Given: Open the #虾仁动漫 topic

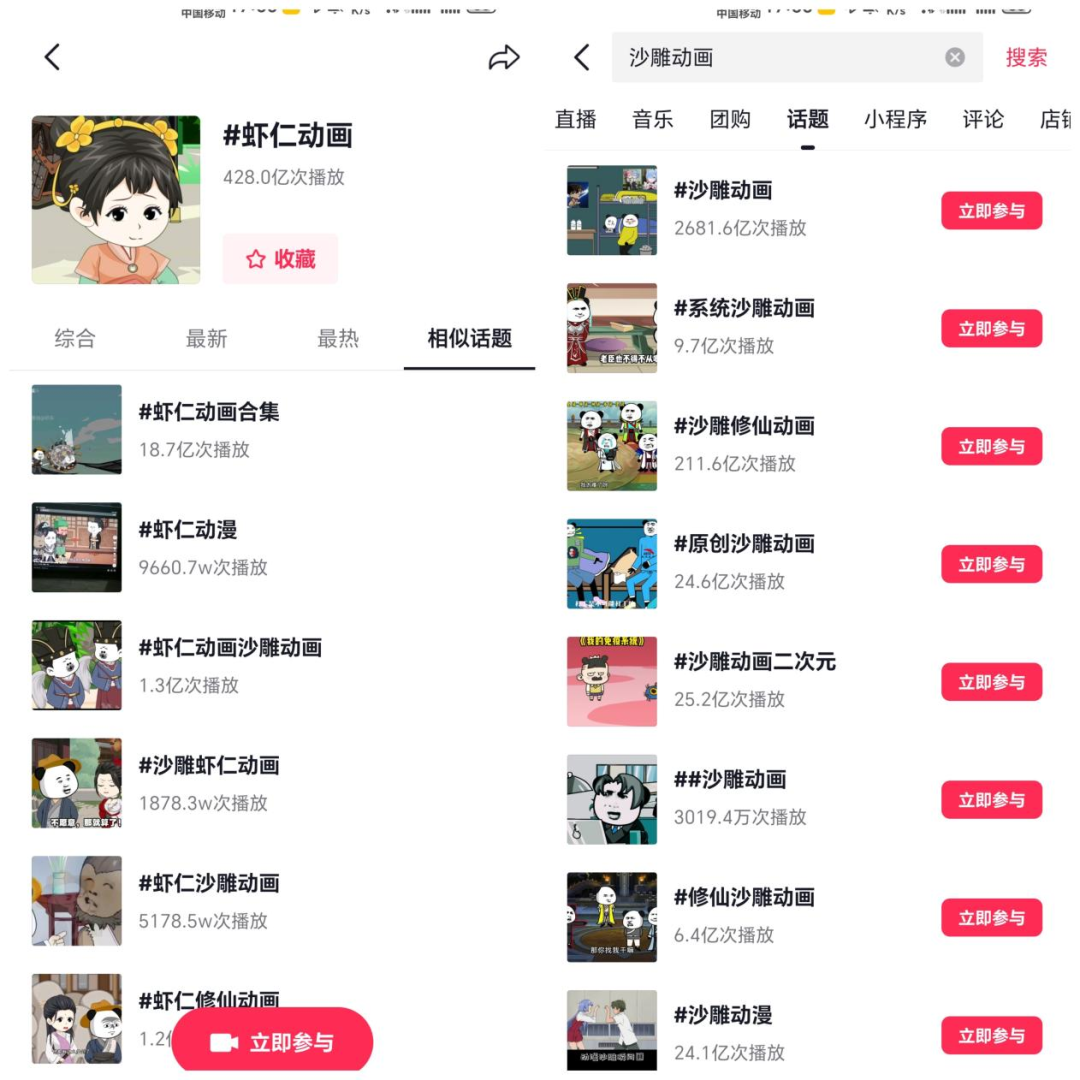Looking at the screenshot, I should 187,530.
